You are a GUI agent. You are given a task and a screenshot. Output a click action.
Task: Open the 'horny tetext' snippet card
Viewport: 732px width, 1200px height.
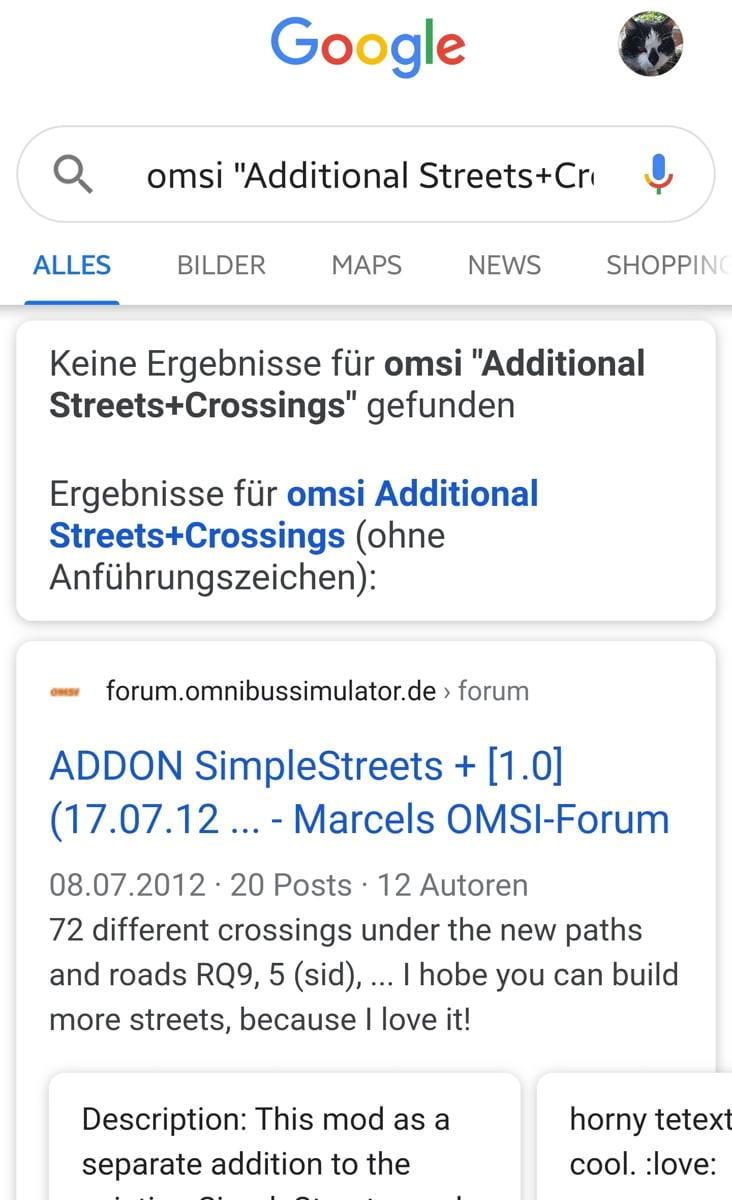pyautogui.click(x=640, y=1140)
